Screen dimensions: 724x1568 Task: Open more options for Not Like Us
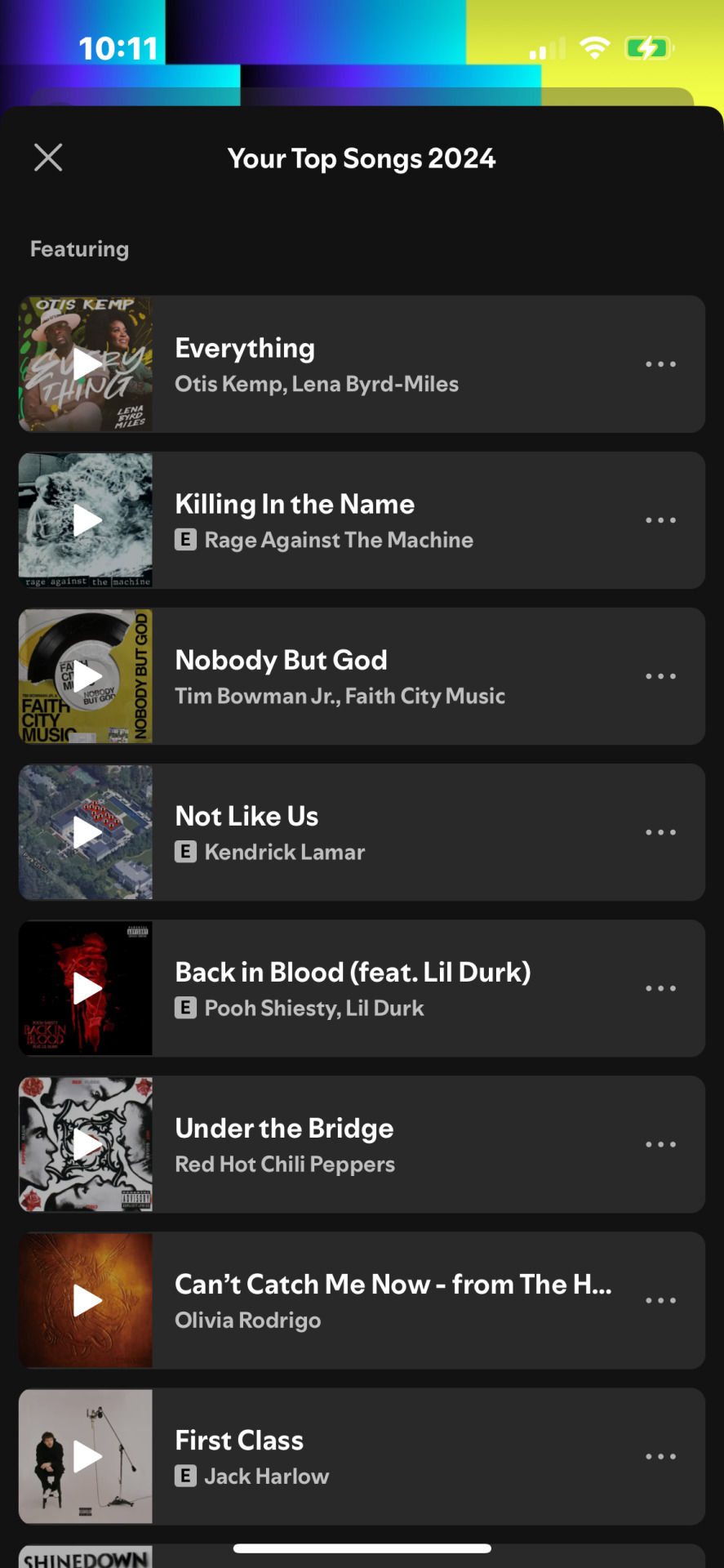pyautogui.click(x=660, y=832)
